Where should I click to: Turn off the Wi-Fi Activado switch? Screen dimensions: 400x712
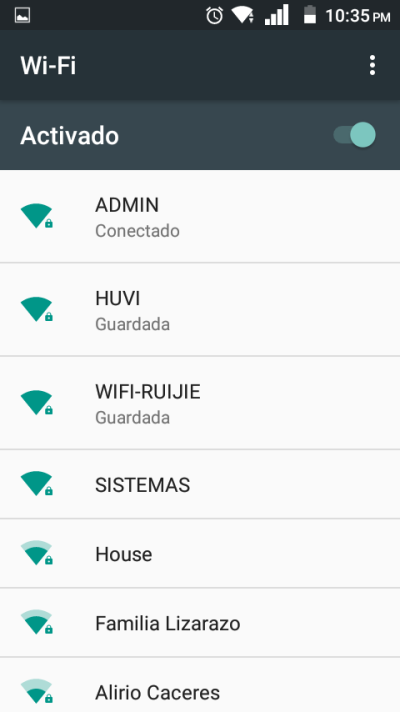pos(355,135)
